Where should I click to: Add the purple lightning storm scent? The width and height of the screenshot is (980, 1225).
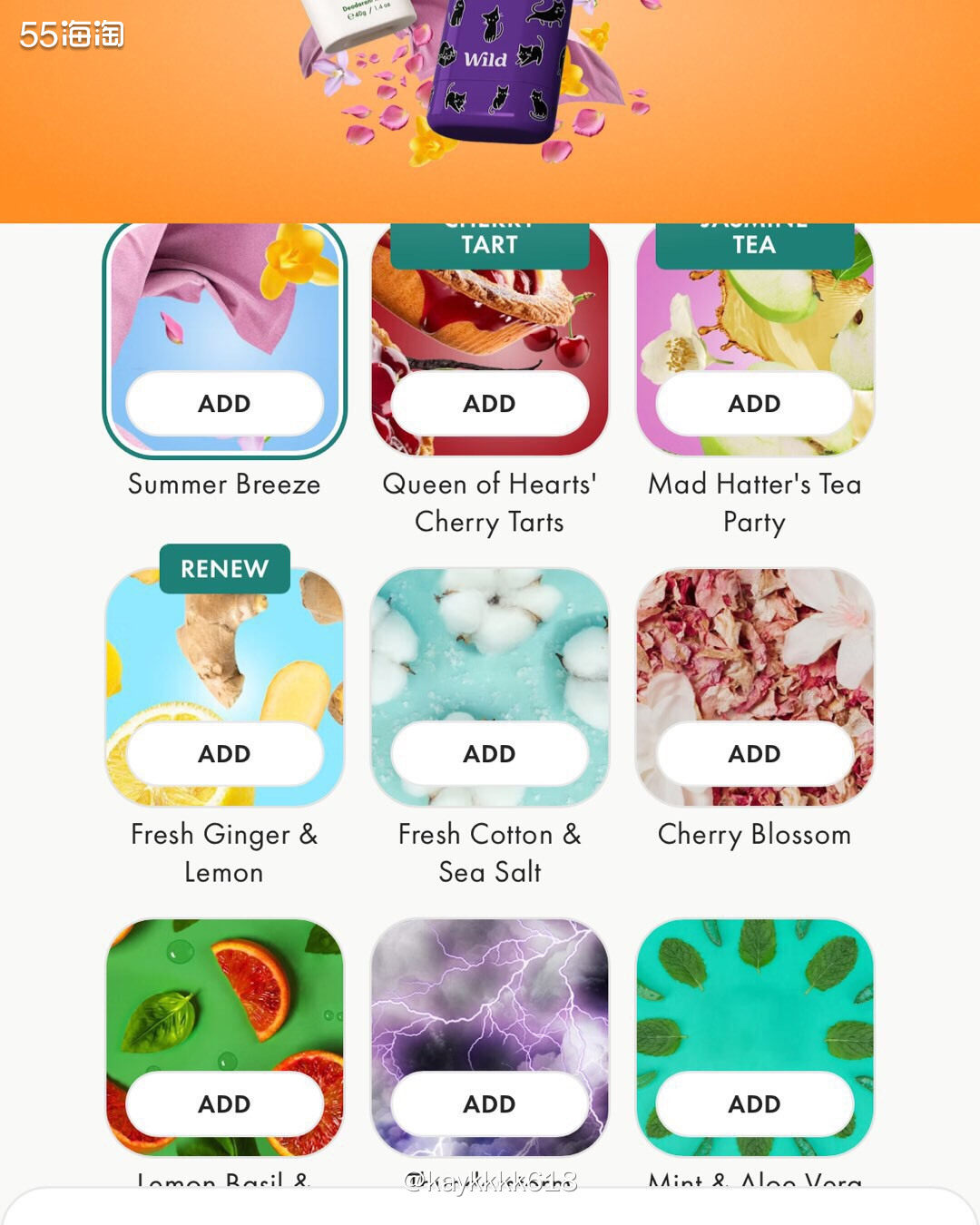click(x=489, y=1103)
